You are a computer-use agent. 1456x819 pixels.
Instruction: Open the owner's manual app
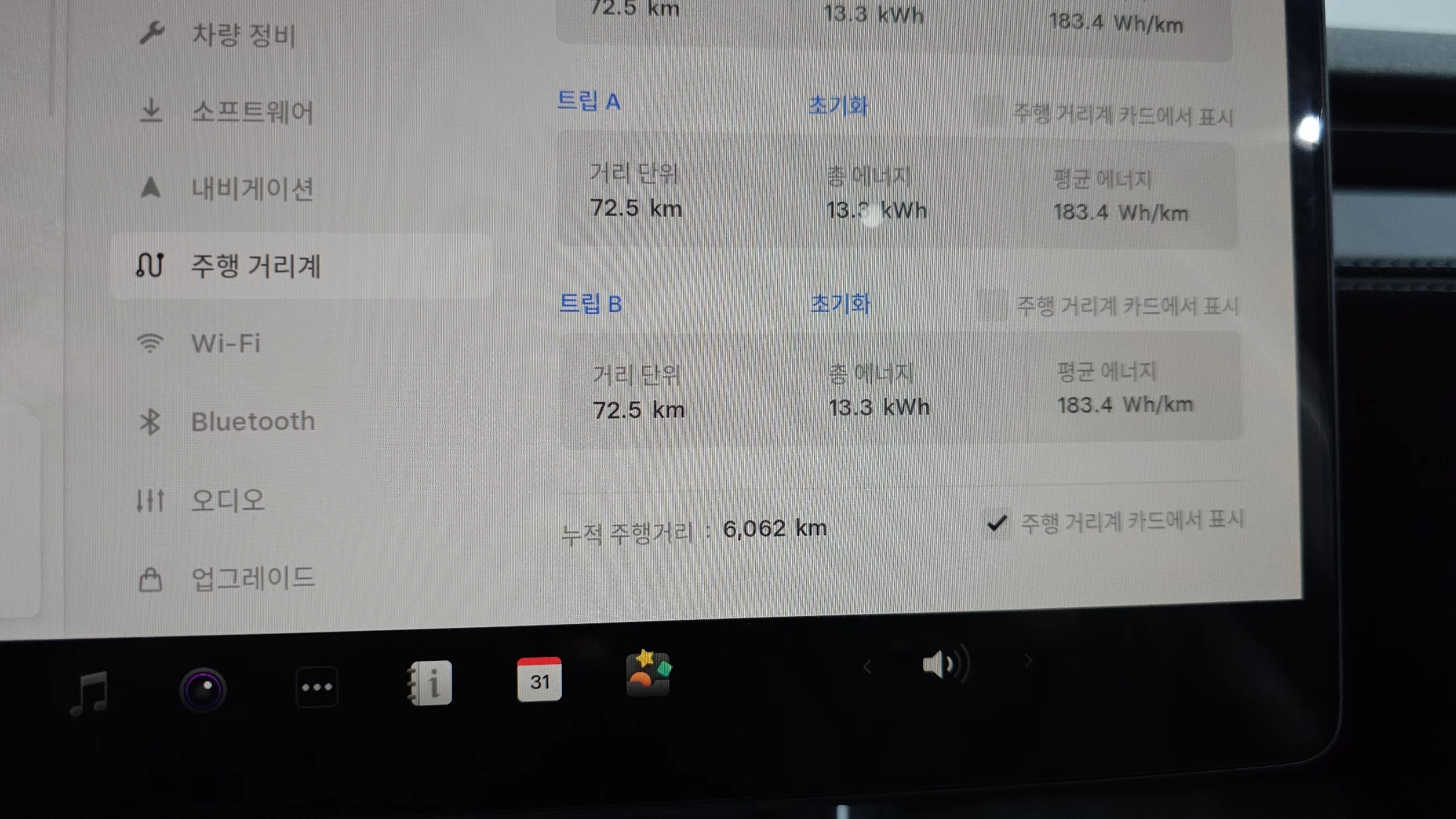[430, 683]
